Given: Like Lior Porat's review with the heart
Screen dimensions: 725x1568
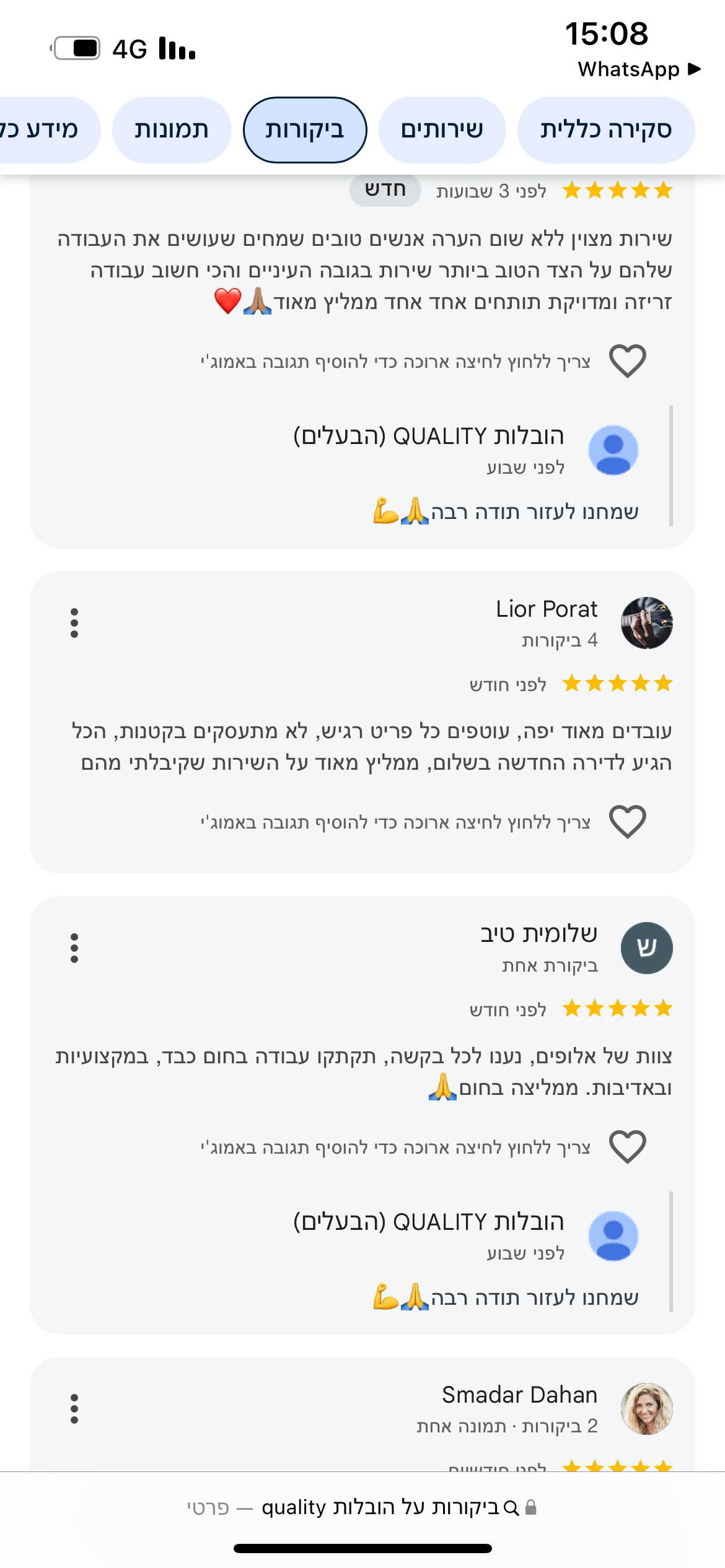Looking at the screenshot, I should (628, 822).
